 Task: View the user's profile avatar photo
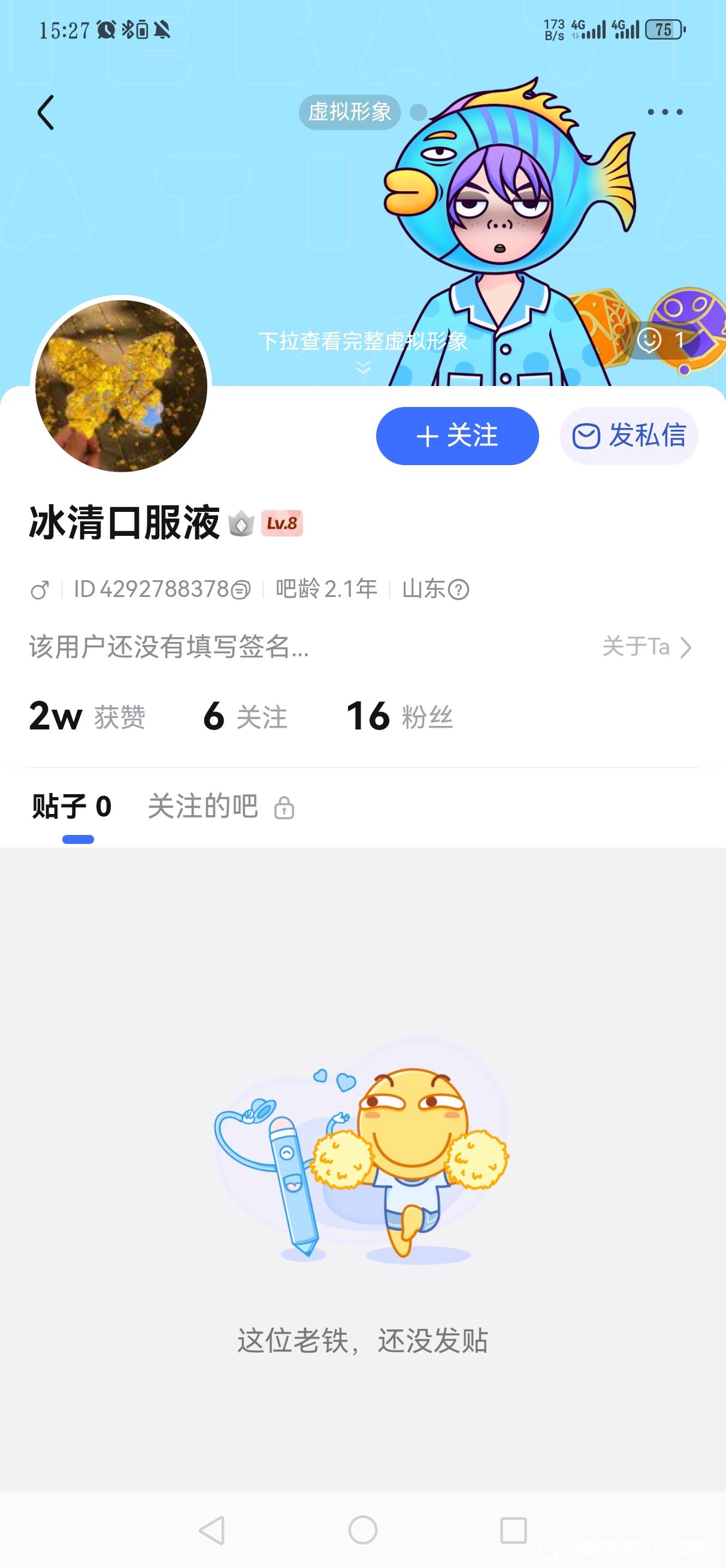121,386
